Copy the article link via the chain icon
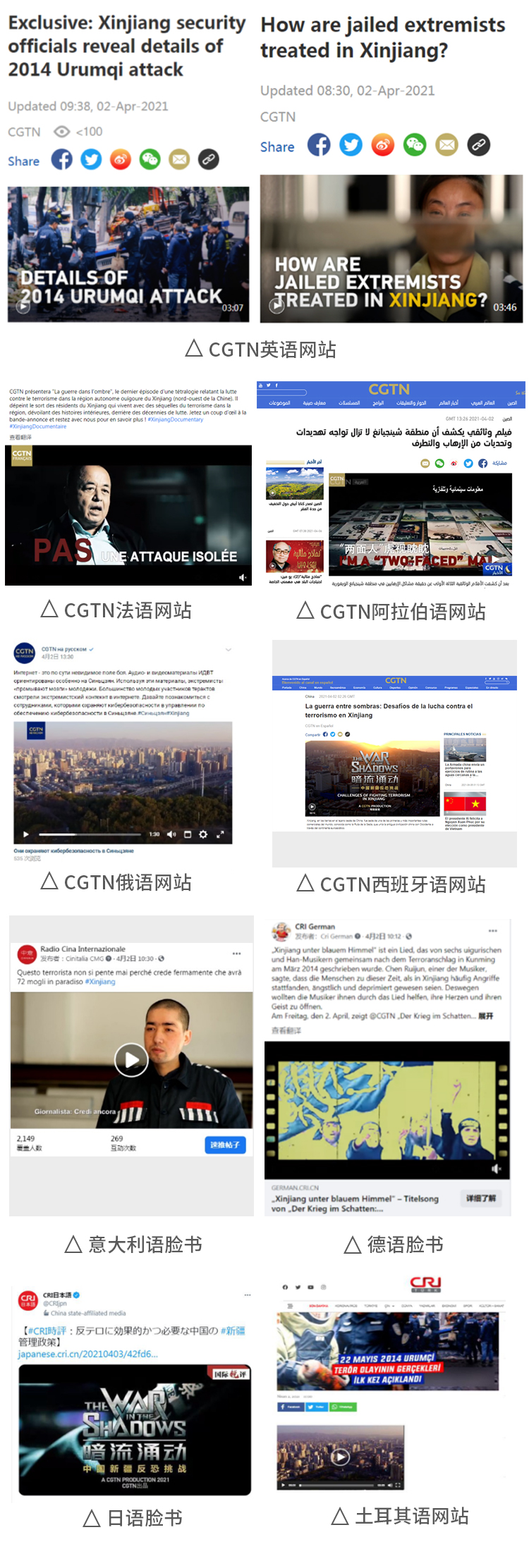 207,160
